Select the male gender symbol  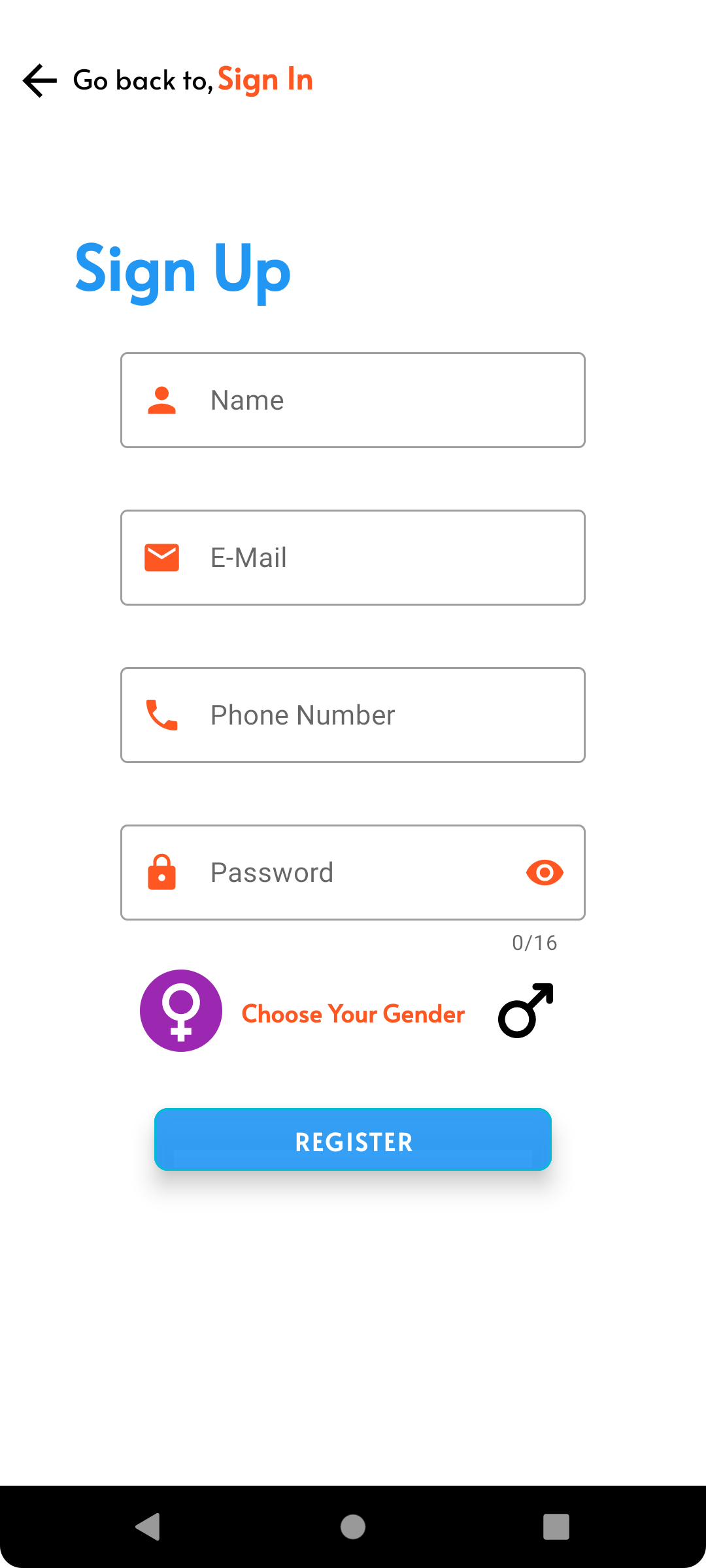pyautogui.click(x=526, y=1010)
